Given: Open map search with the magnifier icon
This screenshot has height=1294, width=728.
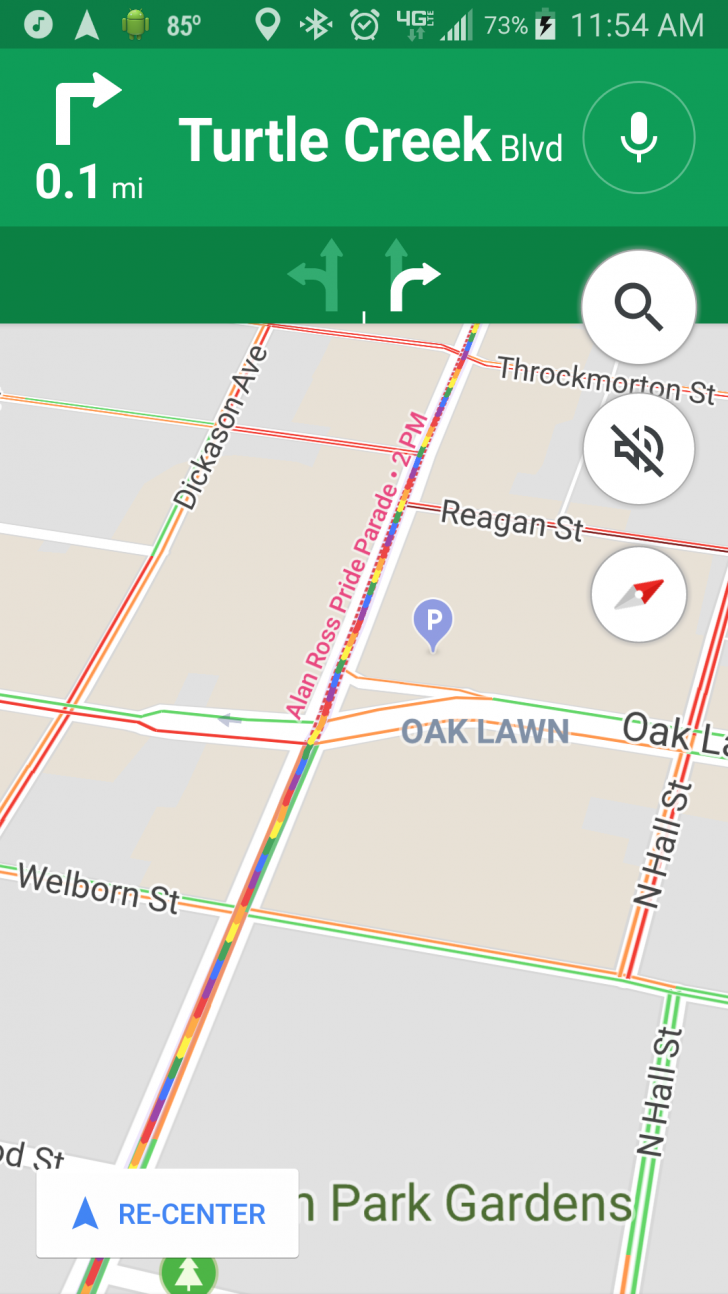Looking at the screenshot, I should tap(638, 307).
